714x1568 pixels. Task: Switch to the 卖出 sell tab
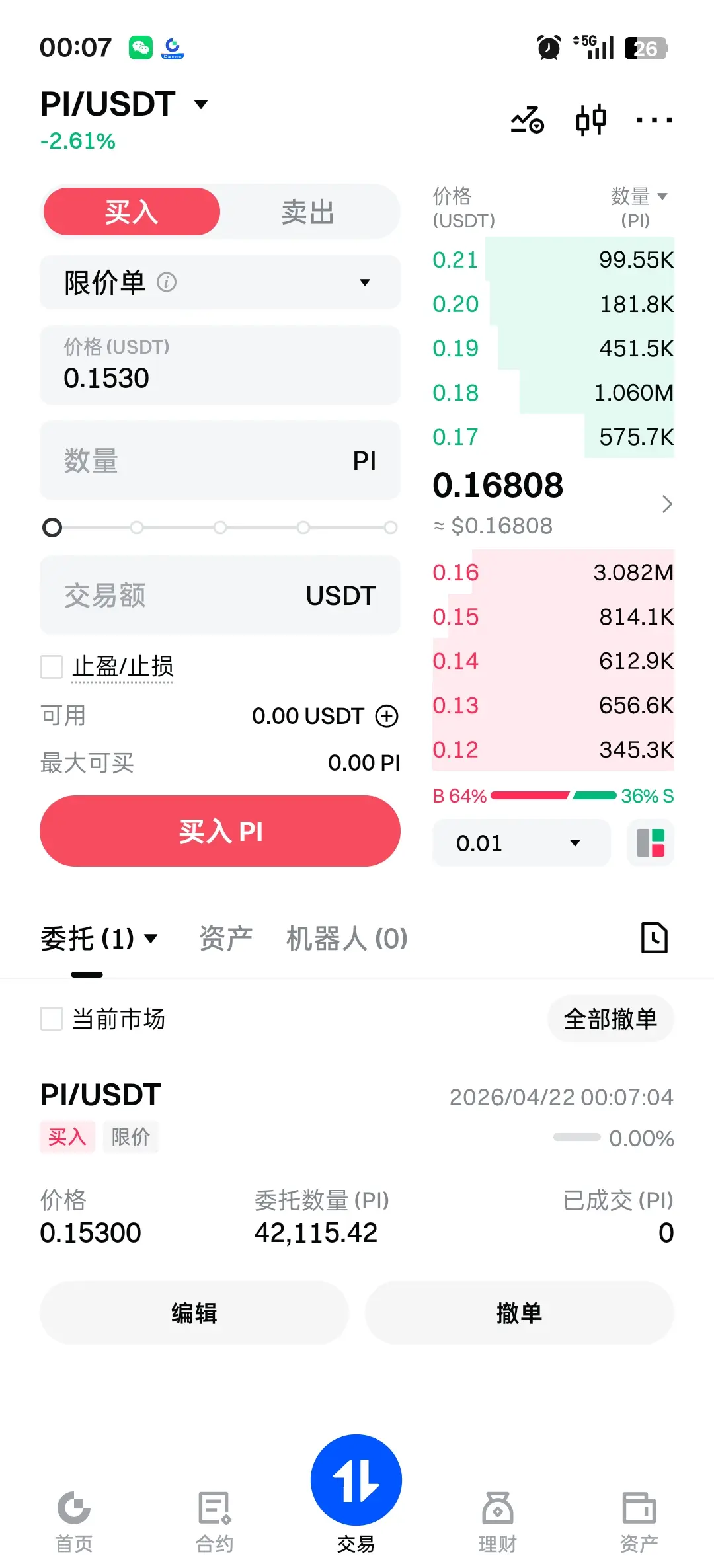pyautogui.click(x=307, y=212)
